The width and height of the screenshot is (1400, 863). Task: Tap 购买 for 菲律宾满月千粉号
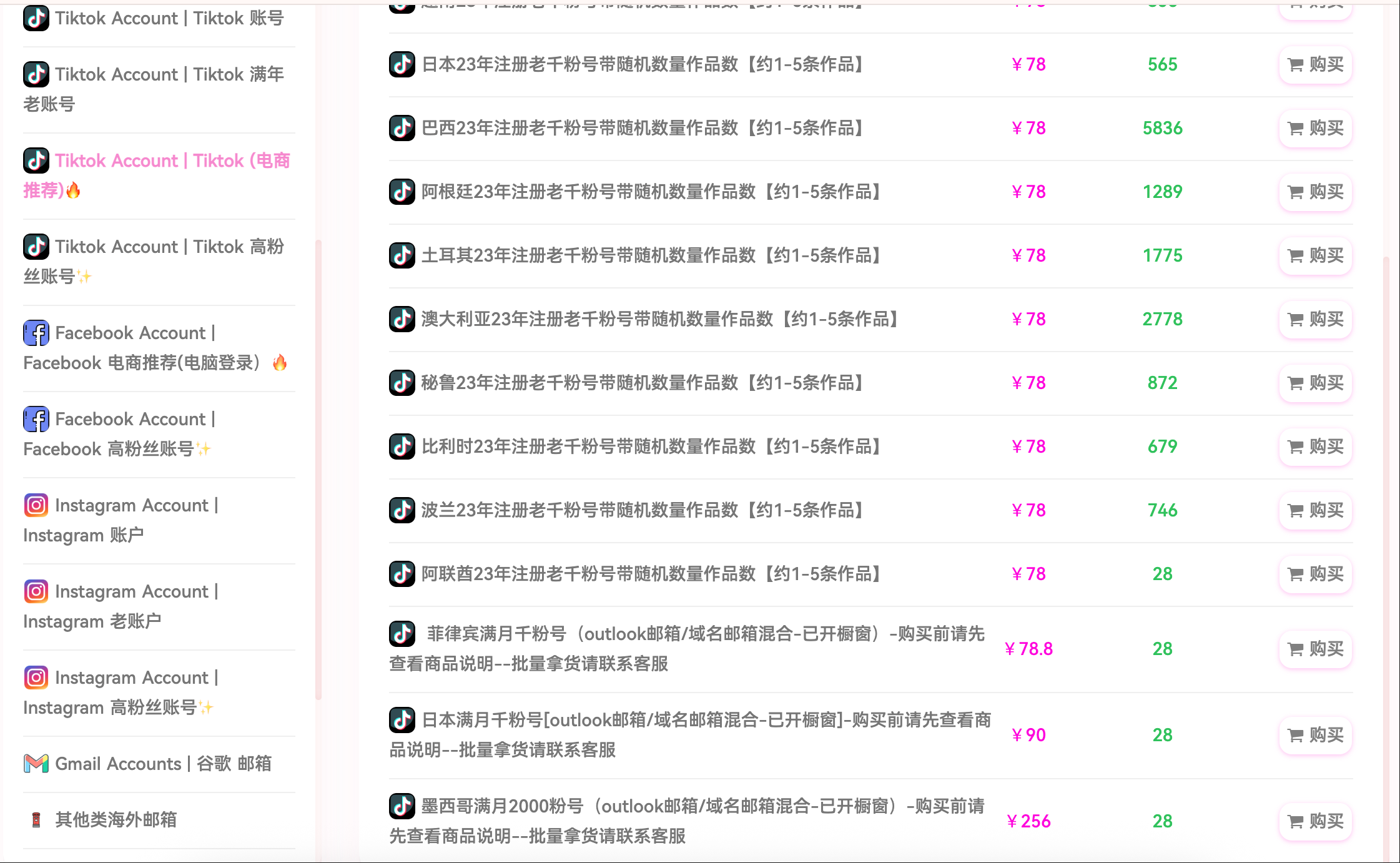coord(1315,649)
